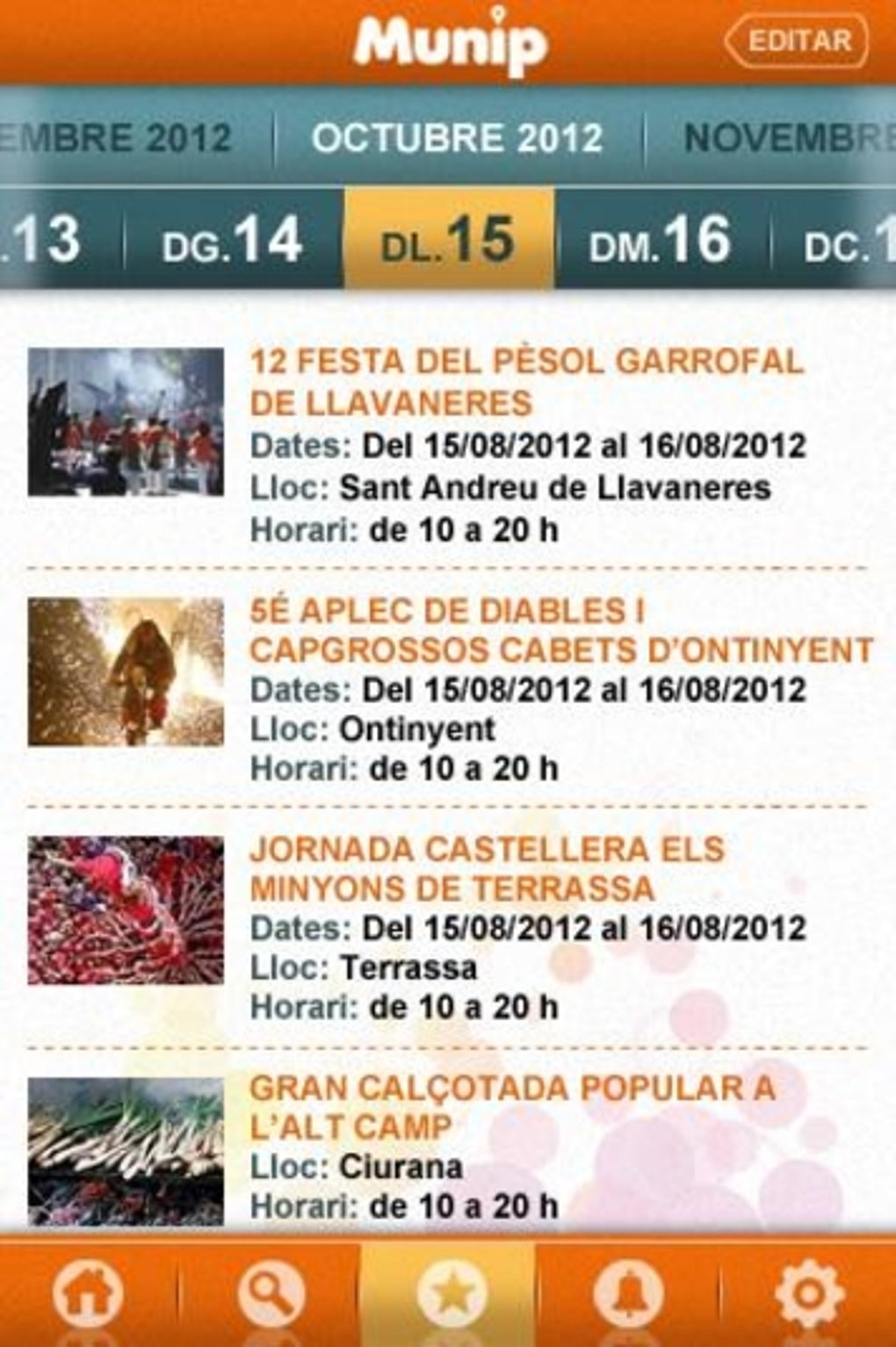This screenshot has width=896, height=1347.
Task: Open Gran Calçotada Popular event
Action: tap(448, 1147)
